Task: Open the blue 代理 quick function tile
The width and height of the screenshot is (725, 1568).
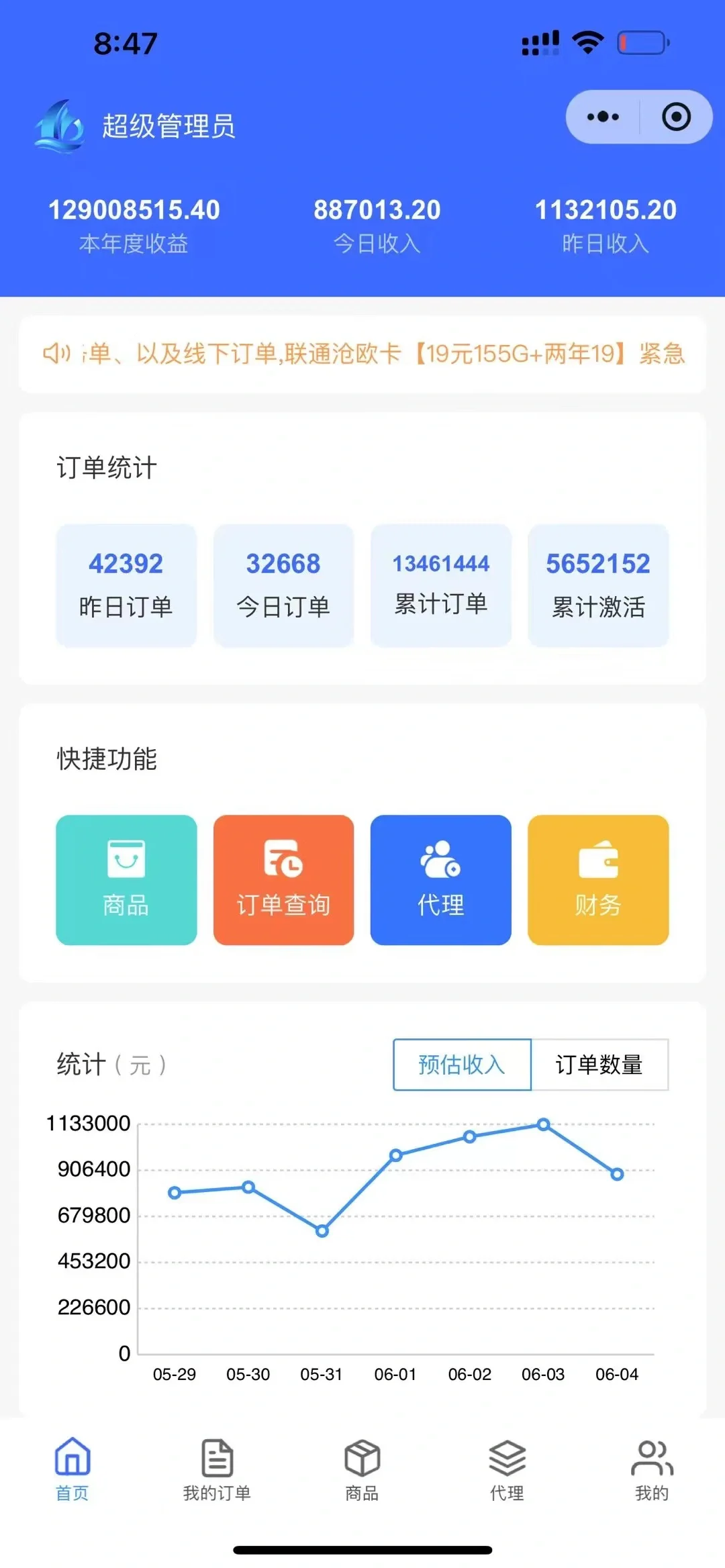Action: pyautogui.click(x=440, y=879)
